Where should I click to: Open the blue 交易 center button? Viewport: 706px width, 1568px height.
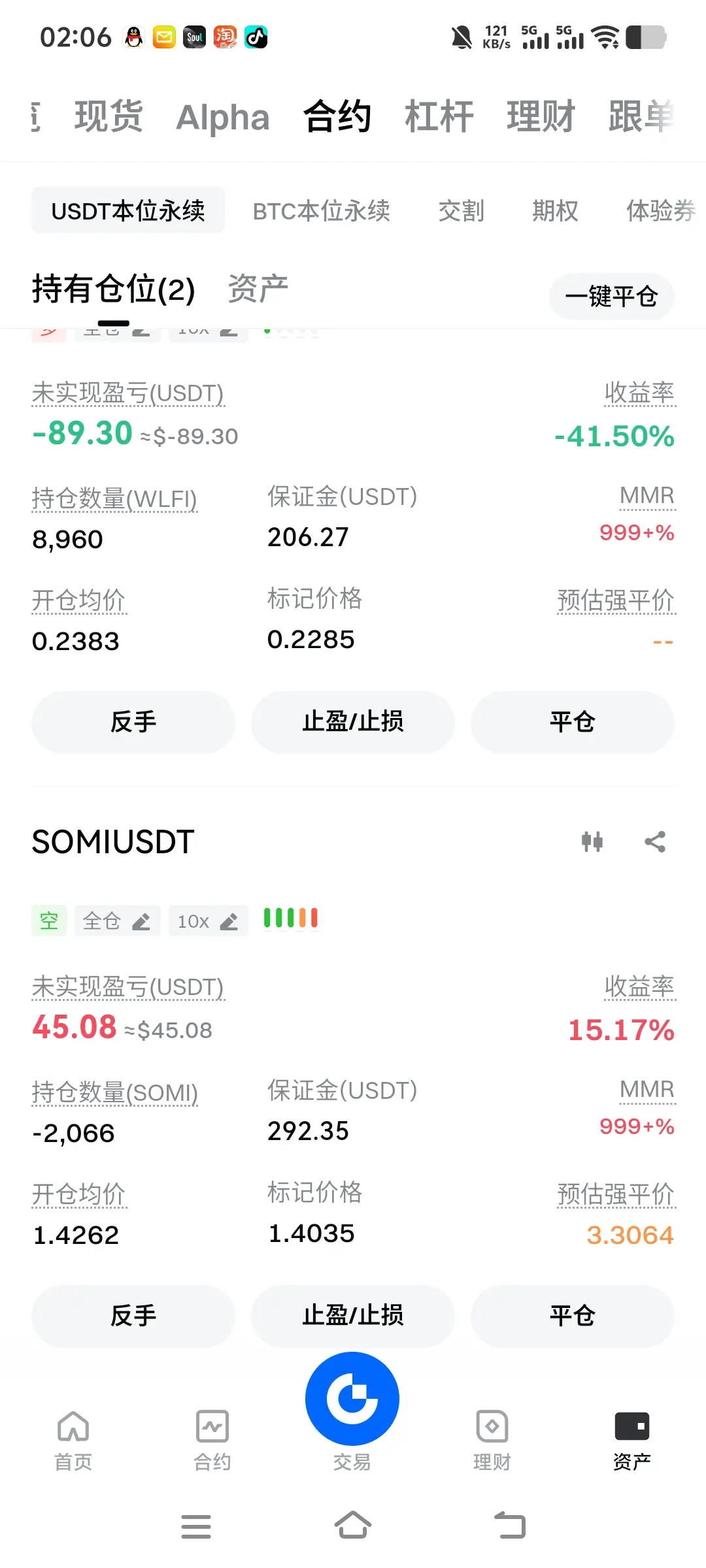coord(352,1400)
